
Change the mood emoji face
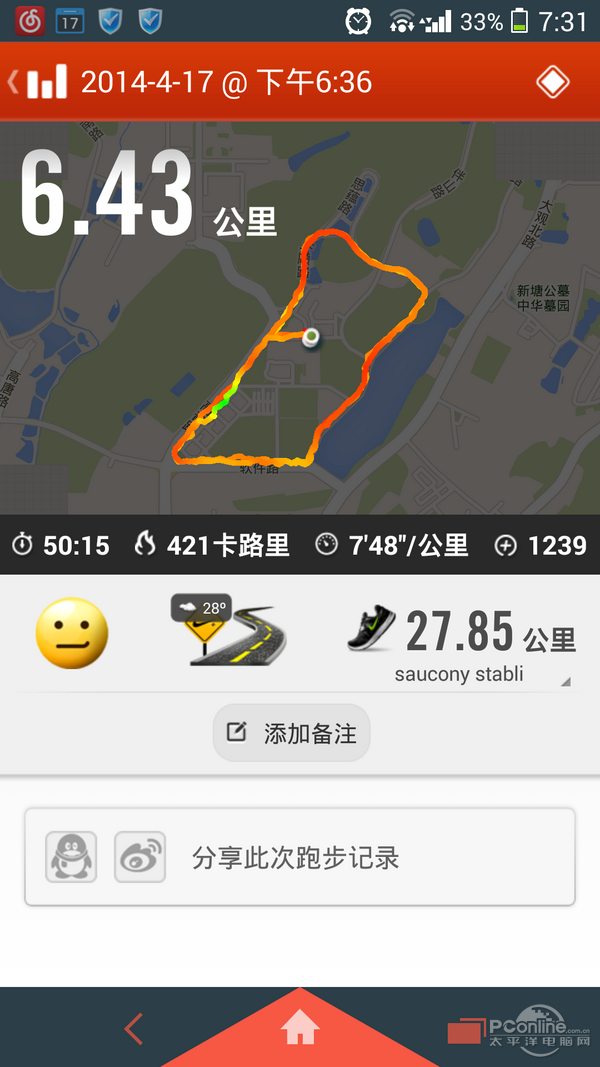72,634
